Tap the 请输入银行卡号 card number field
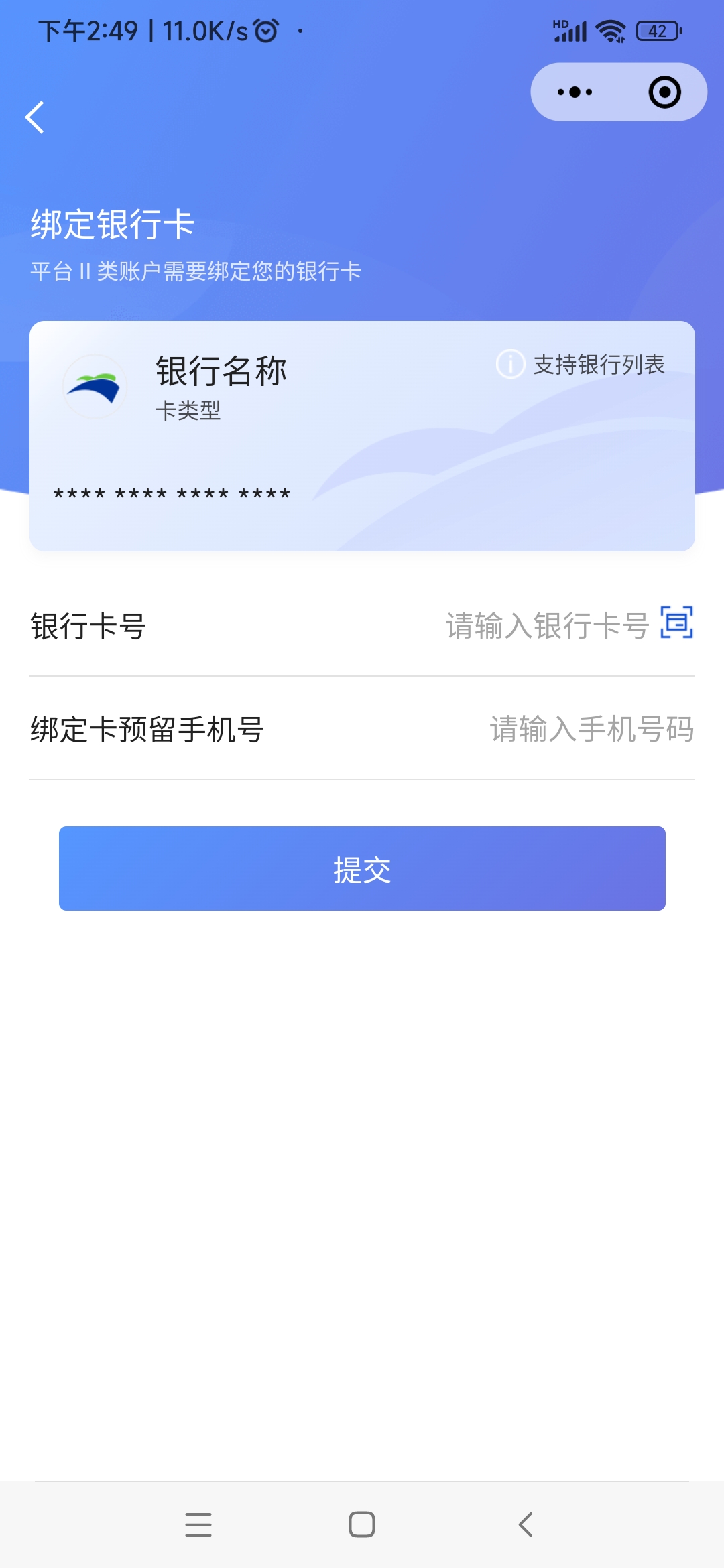This screenshot has width=724, height=1568. click(546, 626)
